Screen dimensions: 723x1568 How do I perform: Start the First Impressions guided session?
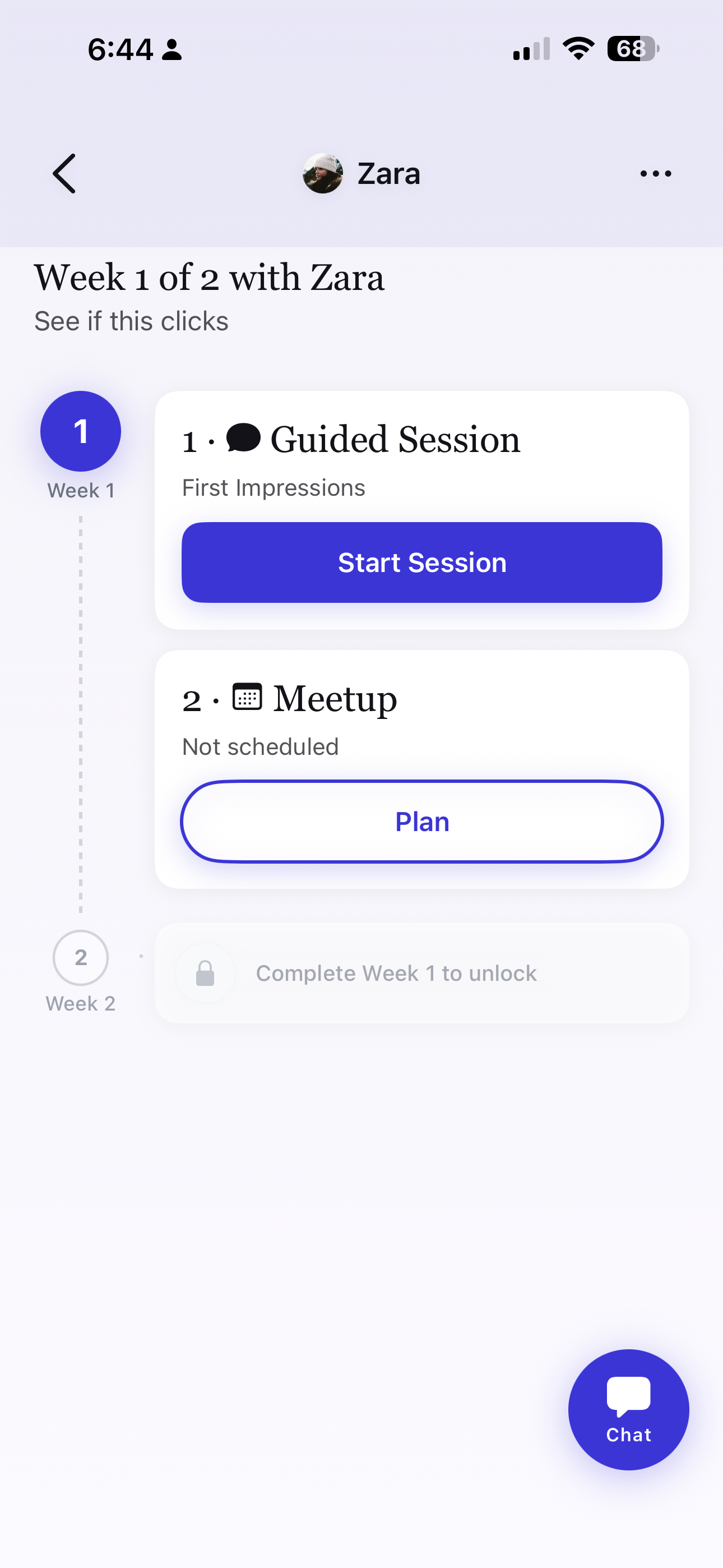point(421,562)
